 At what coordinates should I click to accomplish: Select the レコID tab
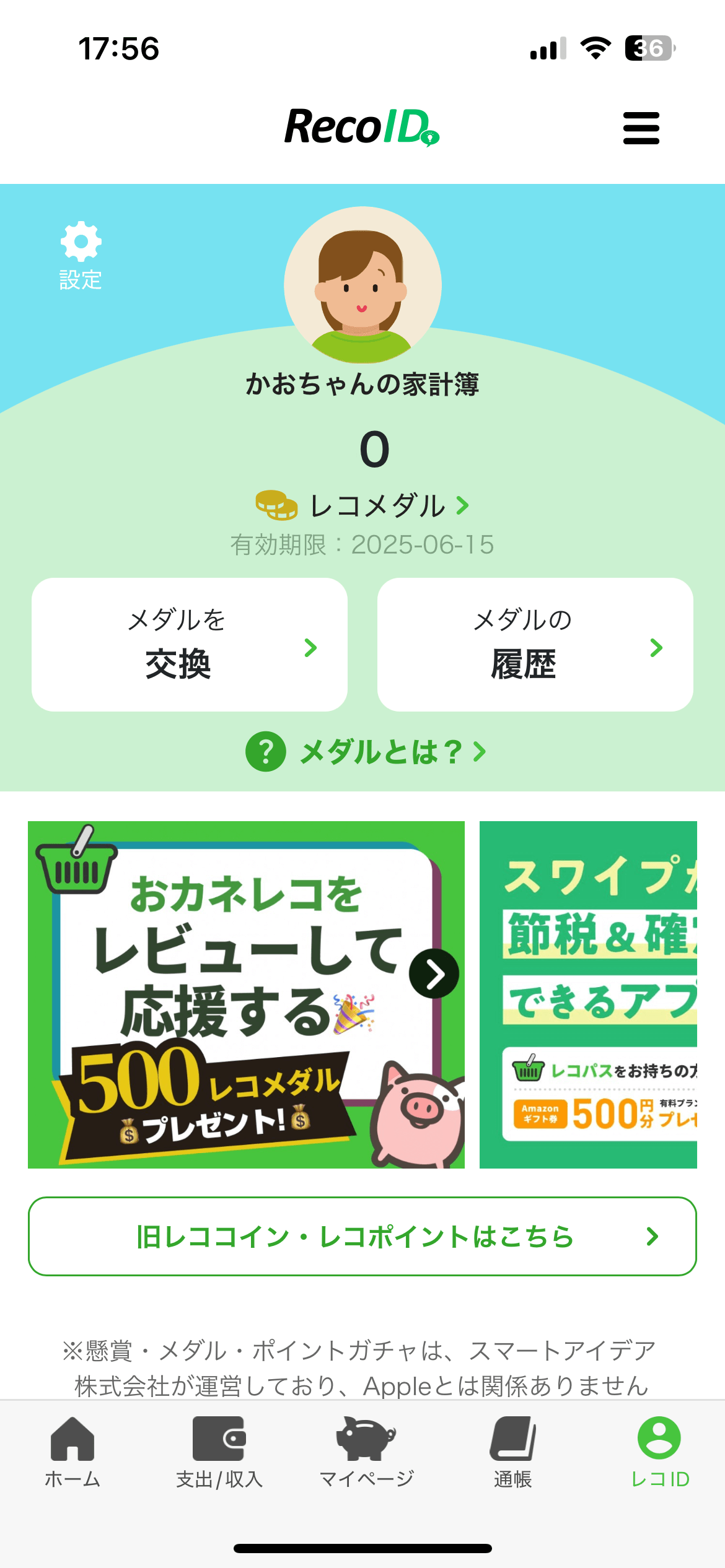point(659,1452)
